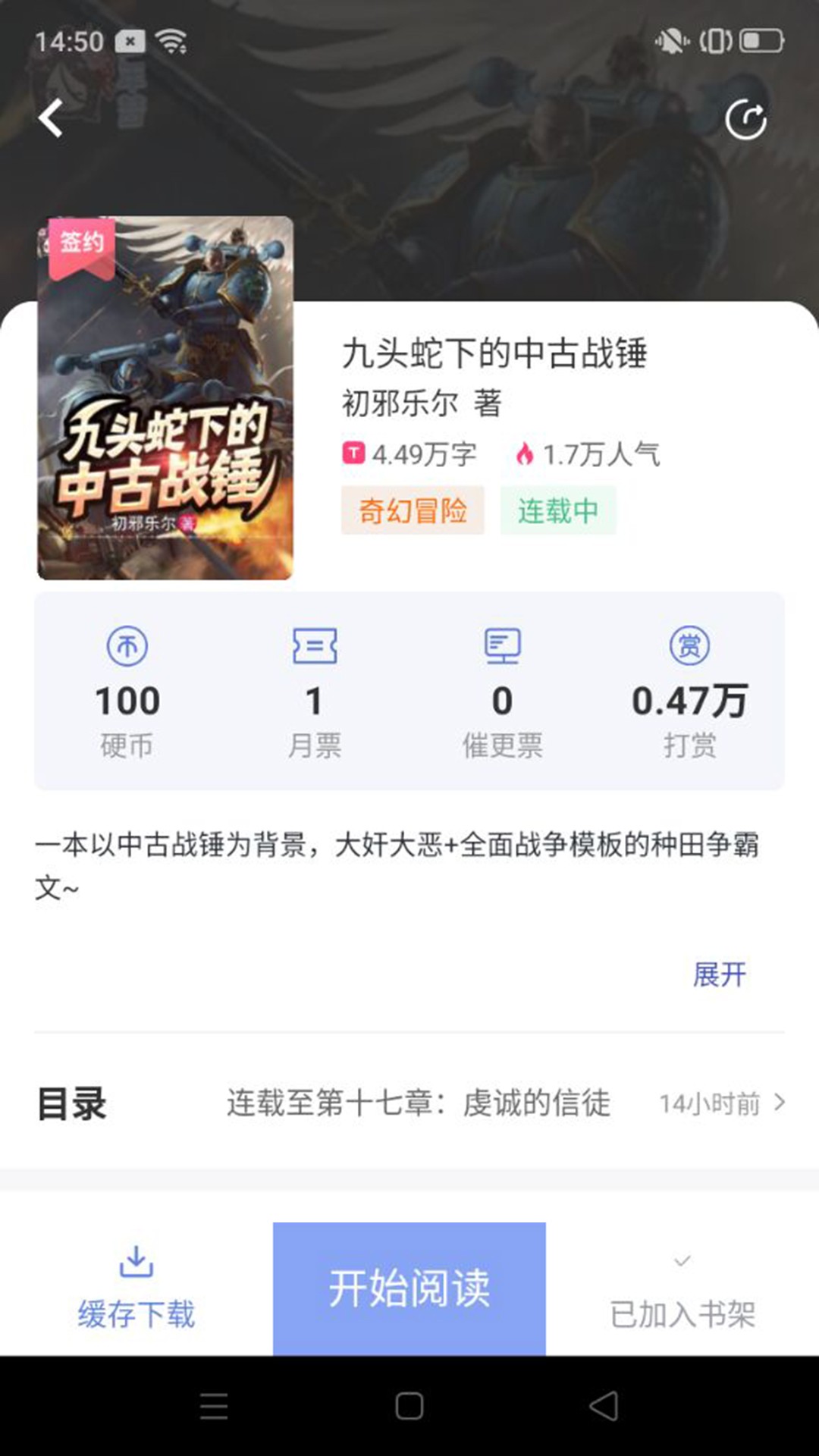Expand the book description via 展开
This screenshot has width=819, height=1456.
720,973
